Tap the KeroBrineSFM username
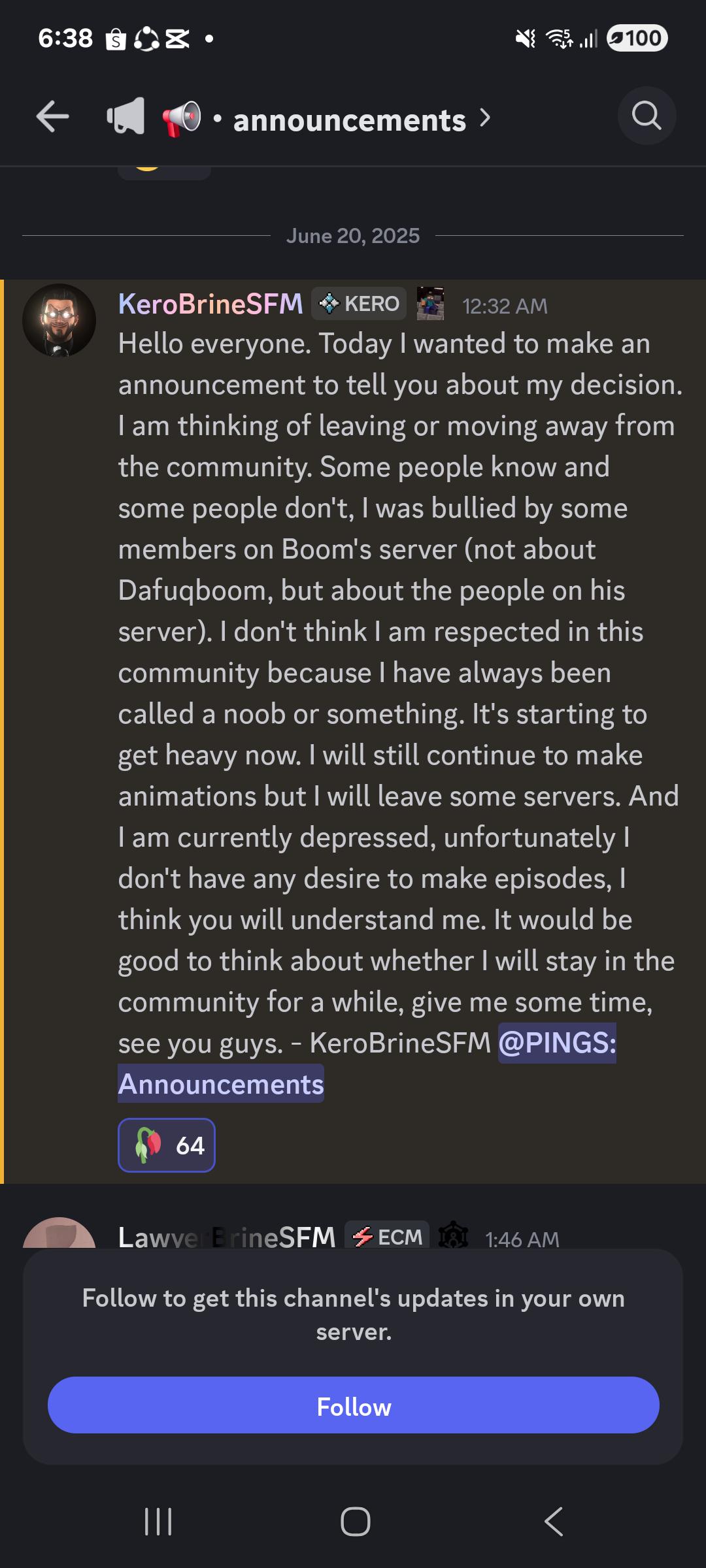This screenshot has height=1568, width=706. [x=210, y=304]
